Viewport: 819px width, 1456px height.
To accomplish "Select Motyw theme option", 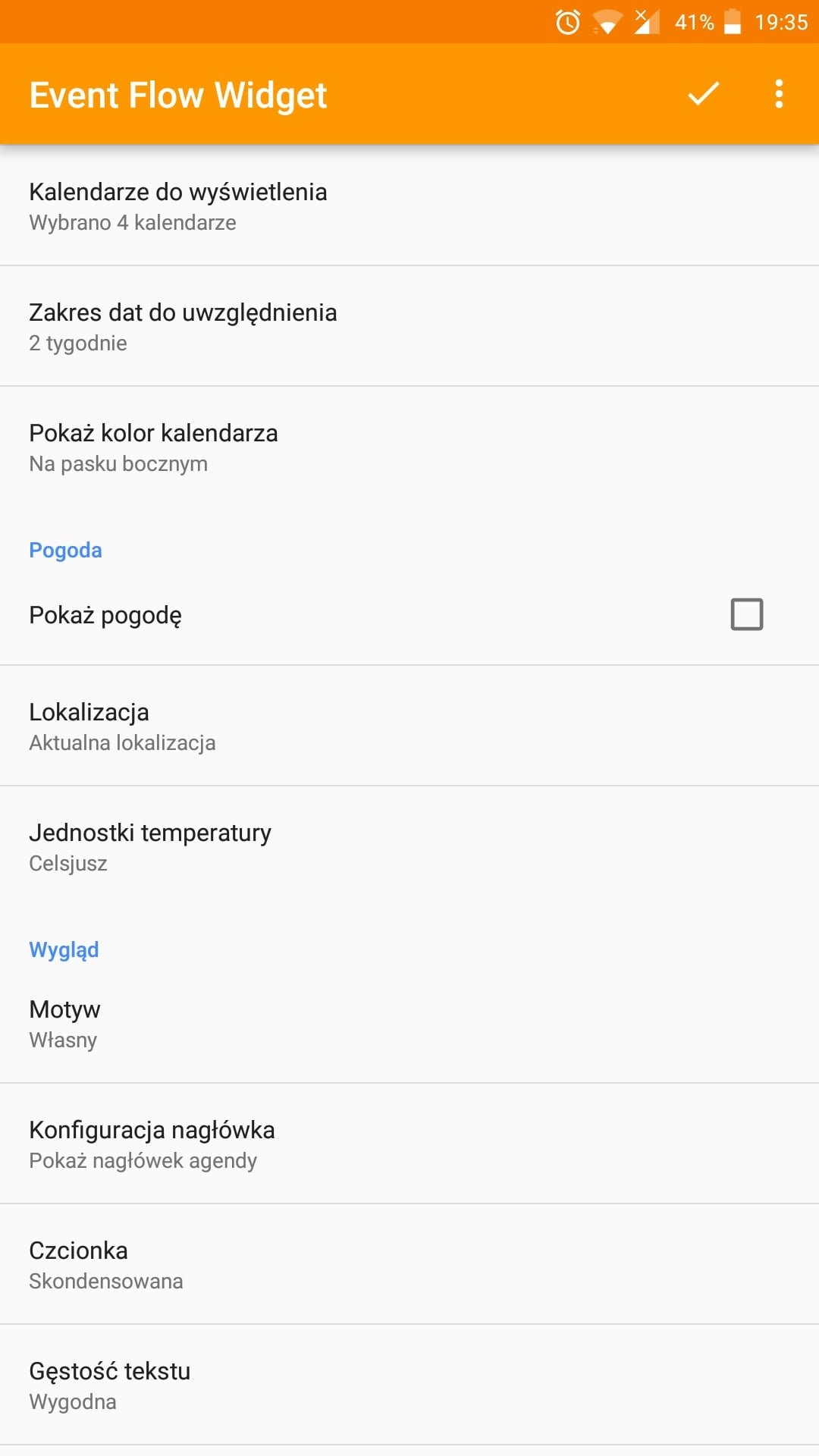I will point(409,1023).
